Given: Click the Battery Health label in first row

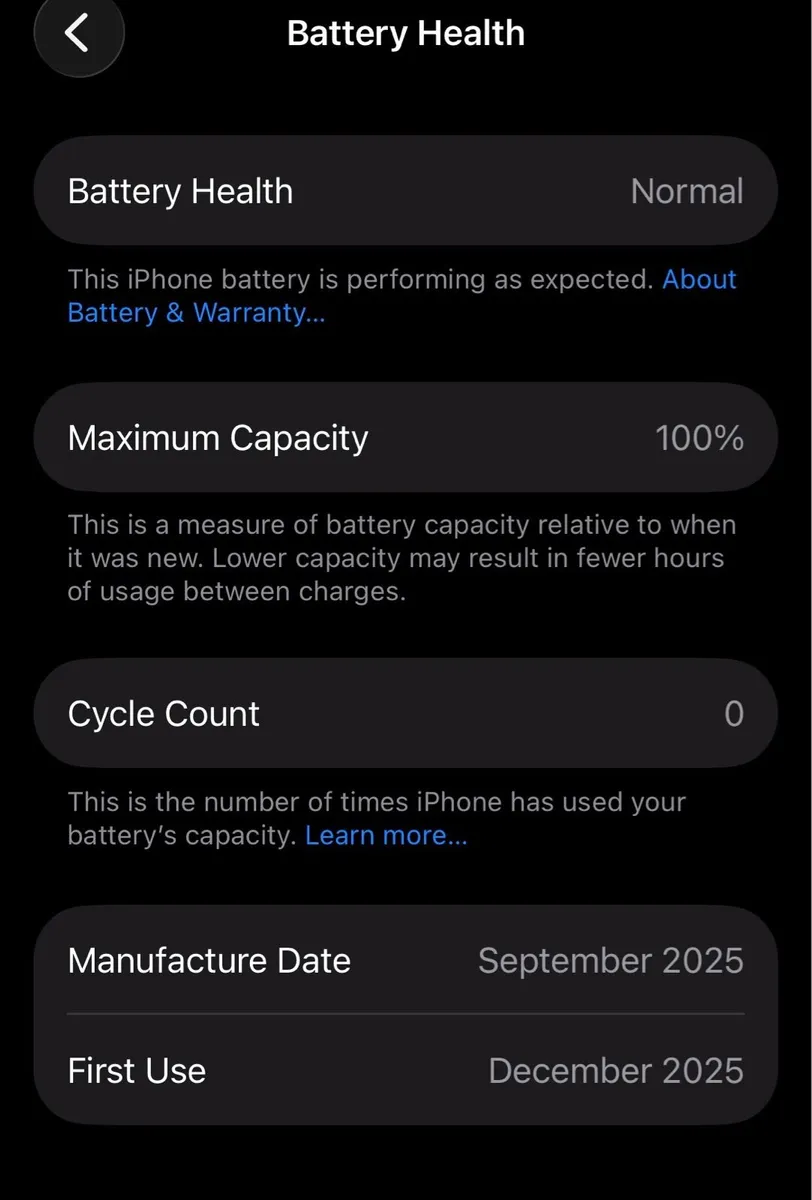Looking at the screenshot, I should [x=179, y=191].
